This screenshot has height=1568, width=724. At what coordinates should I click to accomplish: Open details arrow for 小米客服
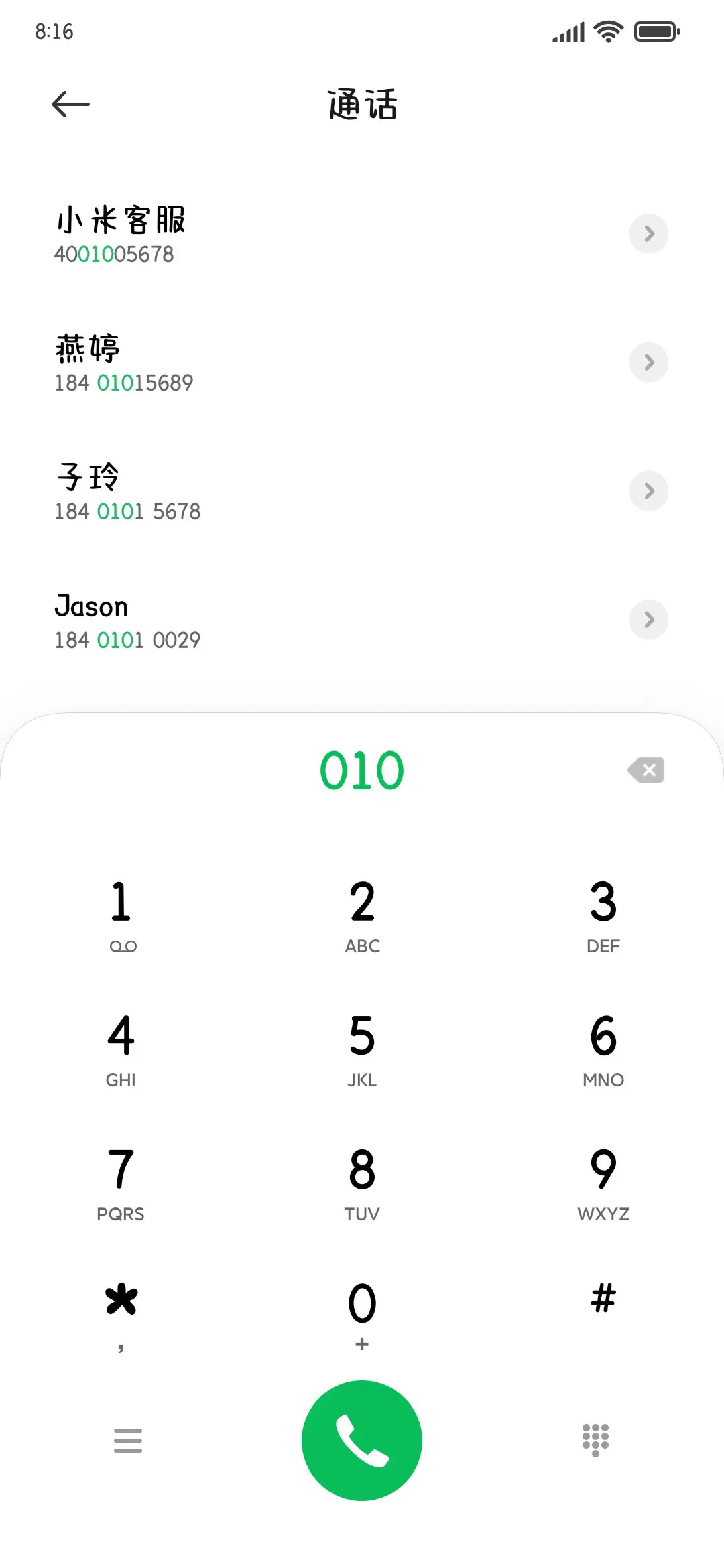coord(648,234)
